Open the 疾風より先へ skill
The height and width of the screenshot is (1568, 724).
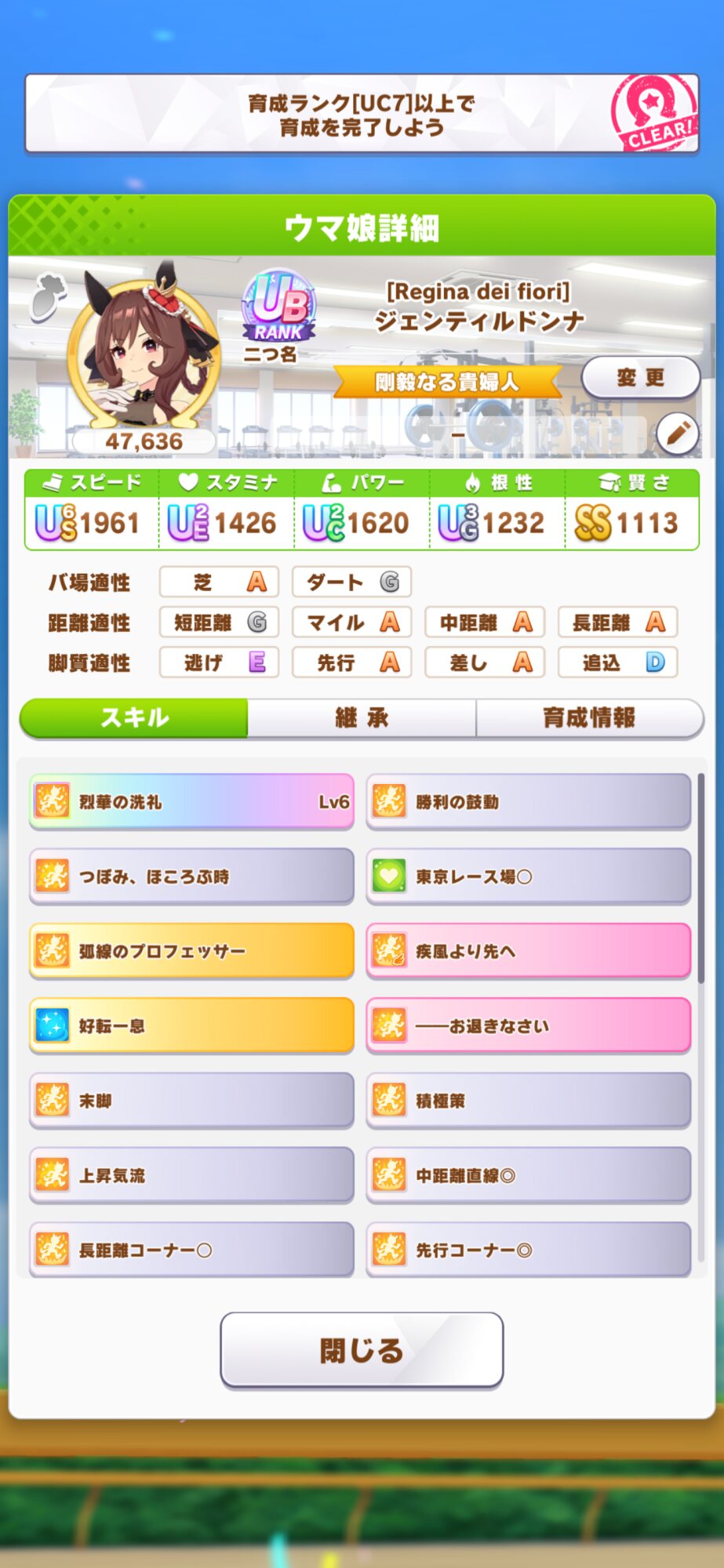click(529, 950)
